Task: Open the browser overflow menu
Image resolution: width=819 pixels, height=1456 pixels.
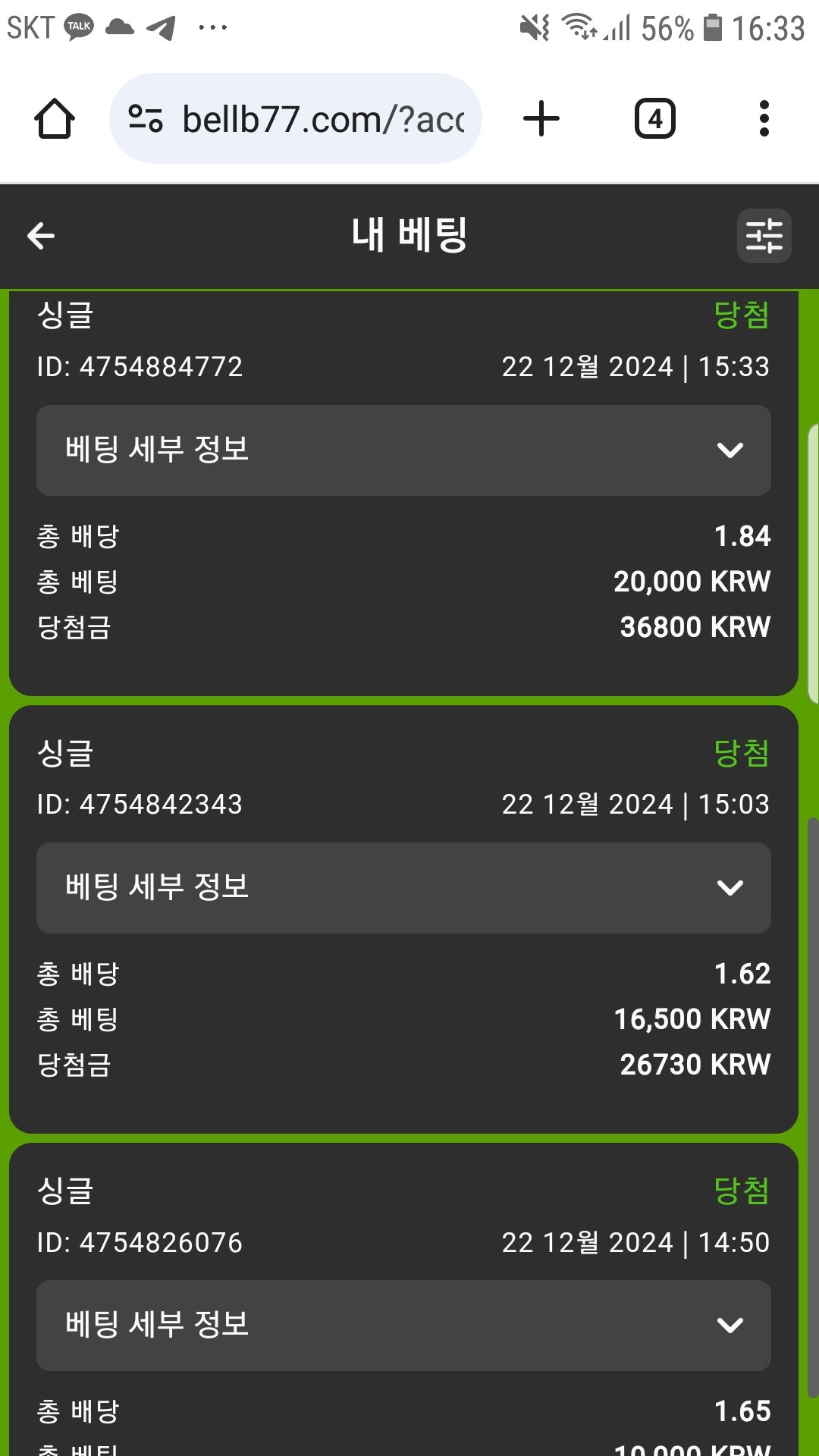Action: 764,119
